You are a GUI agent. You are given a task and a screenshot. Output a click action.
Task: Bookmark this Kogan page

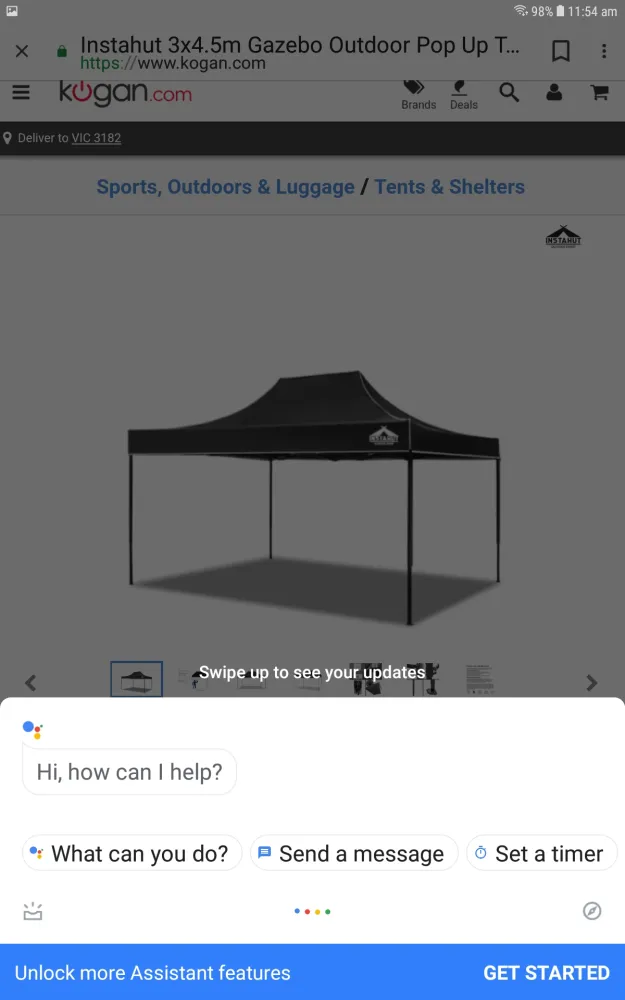click(561, 51)
